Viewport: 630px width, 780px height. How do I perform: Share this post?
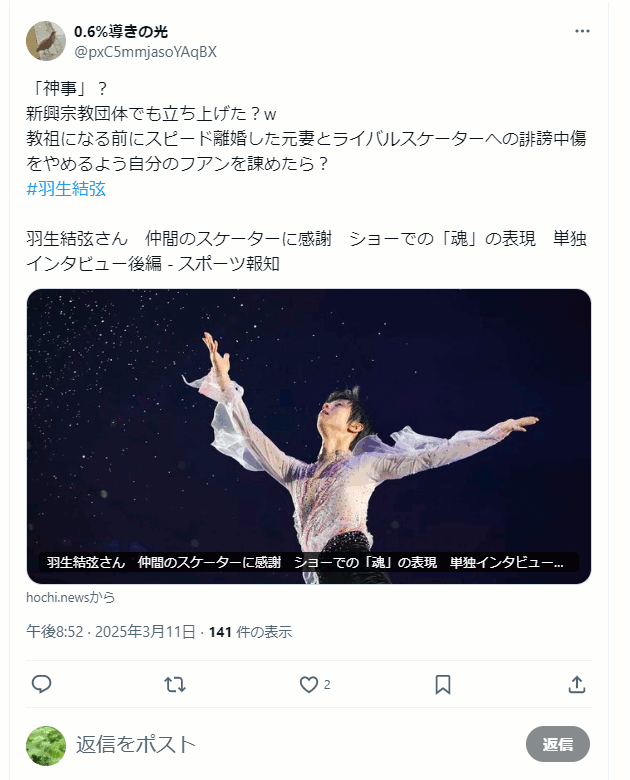point(576,684)
